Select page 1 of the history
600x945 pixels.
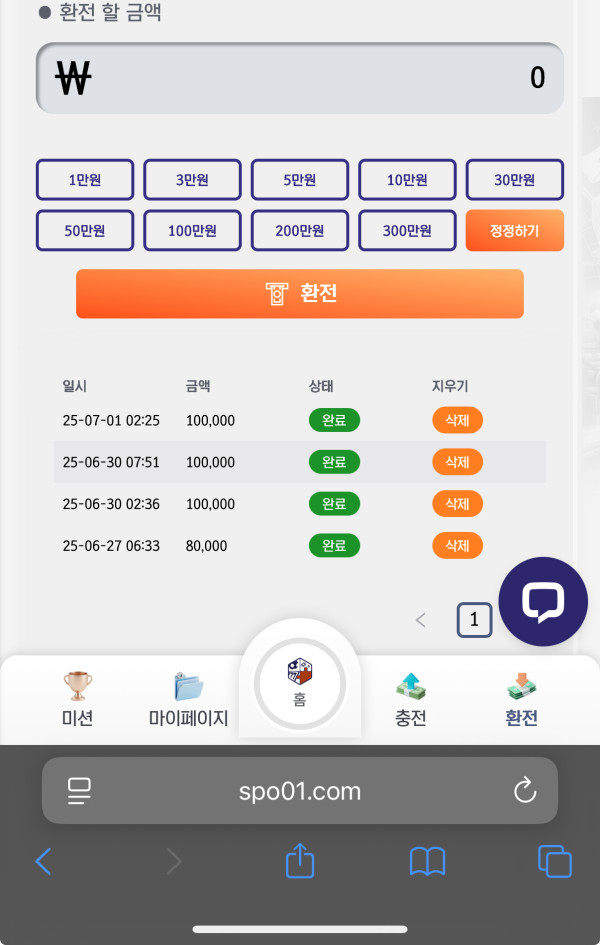coord(474,621)
